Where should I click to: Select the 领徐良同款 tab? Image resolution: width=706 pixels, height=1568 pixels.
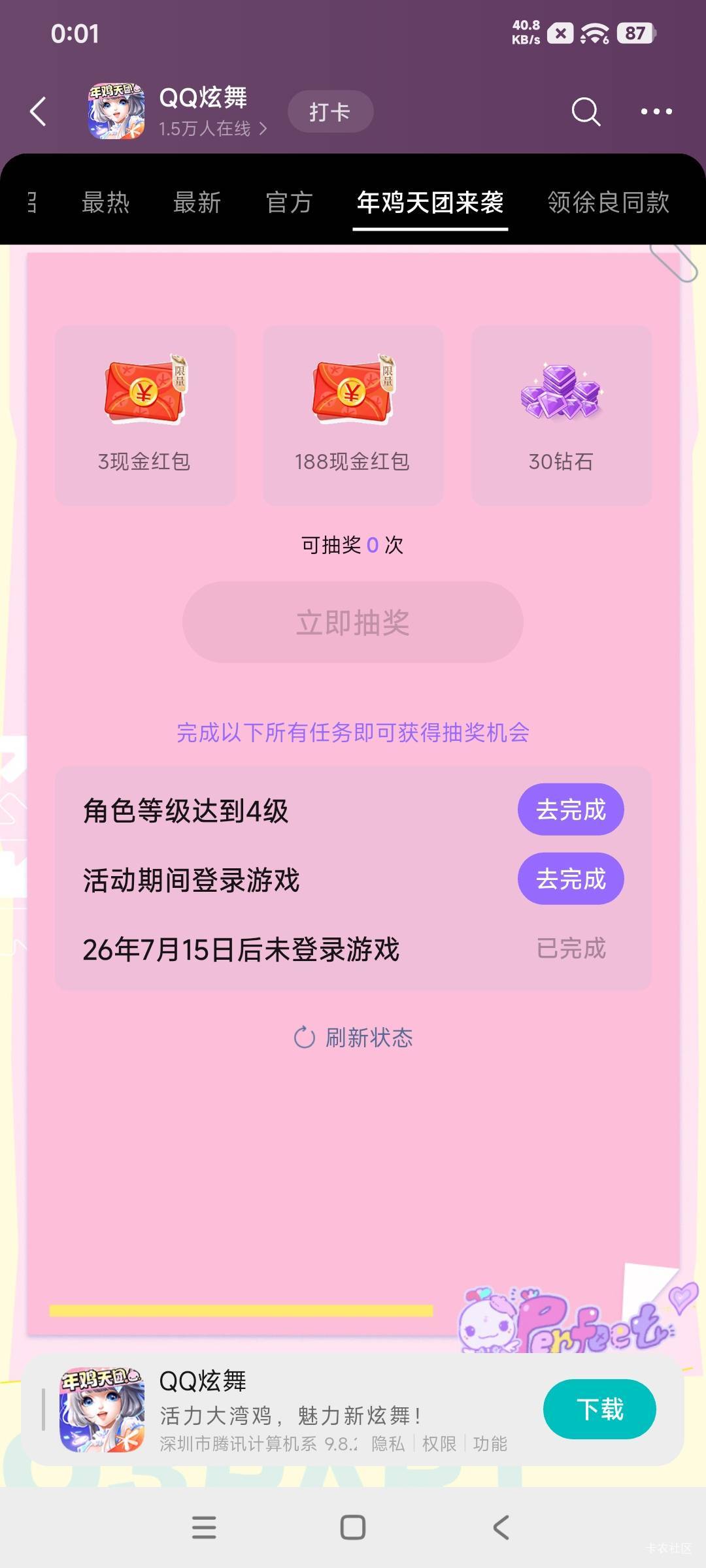tap(608, 203)
